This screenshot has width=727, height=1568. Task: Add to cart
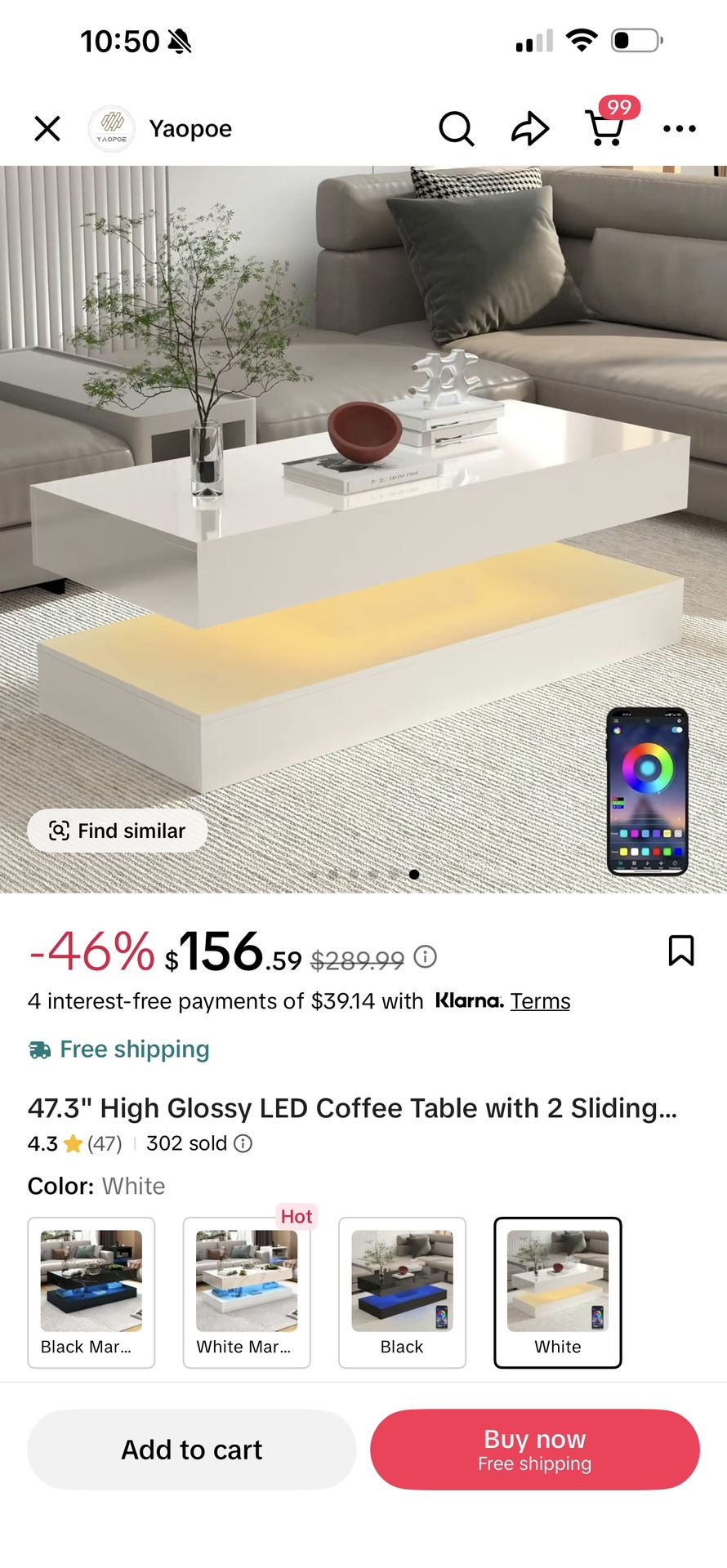192,1450
